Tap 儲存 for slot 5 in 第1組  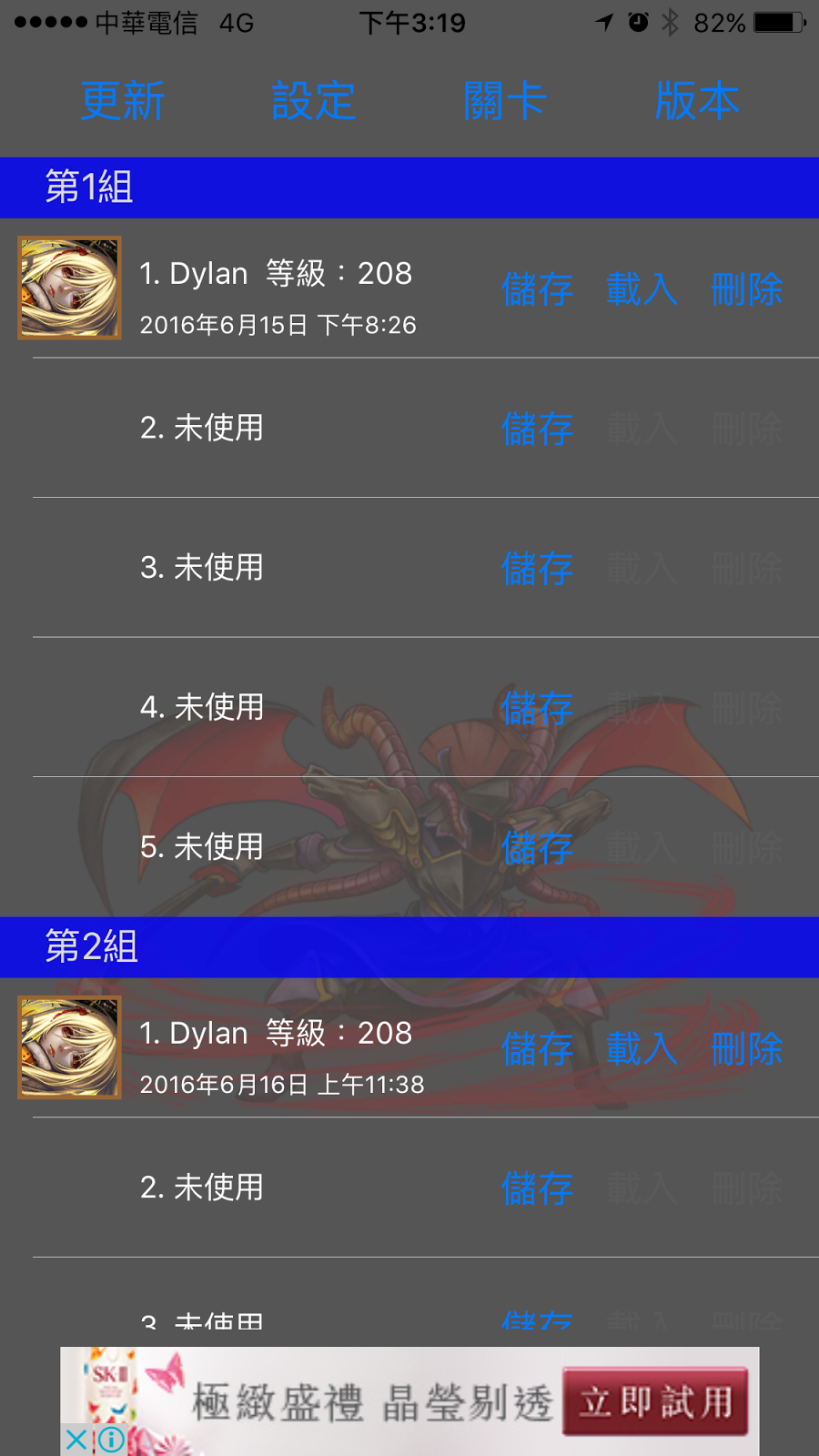(x=537, y=848)
